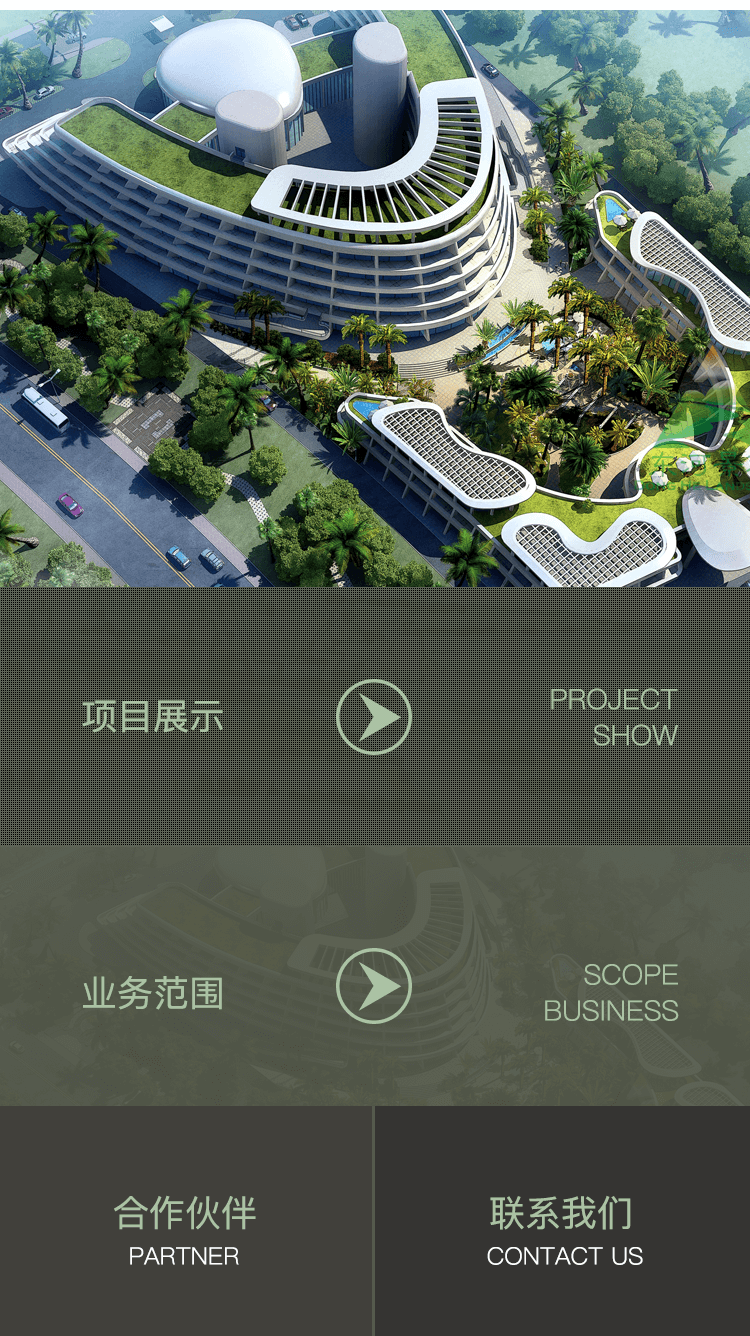Go to 合作伙伴 Partner page

pyautogui.click(x=185, y=1228)
